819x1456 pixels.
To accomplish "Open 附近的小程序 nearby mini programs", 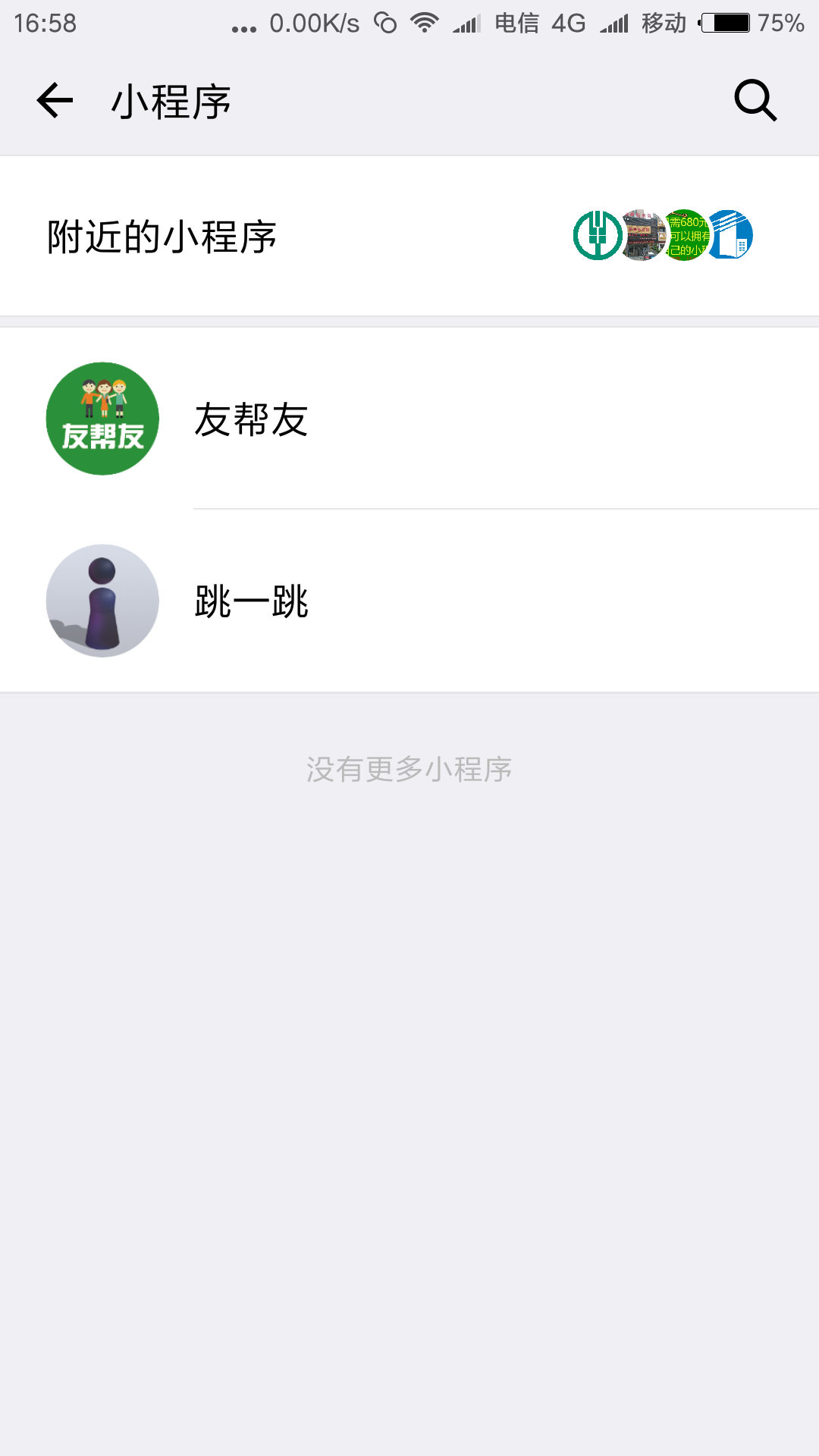I will pos(409,237).
